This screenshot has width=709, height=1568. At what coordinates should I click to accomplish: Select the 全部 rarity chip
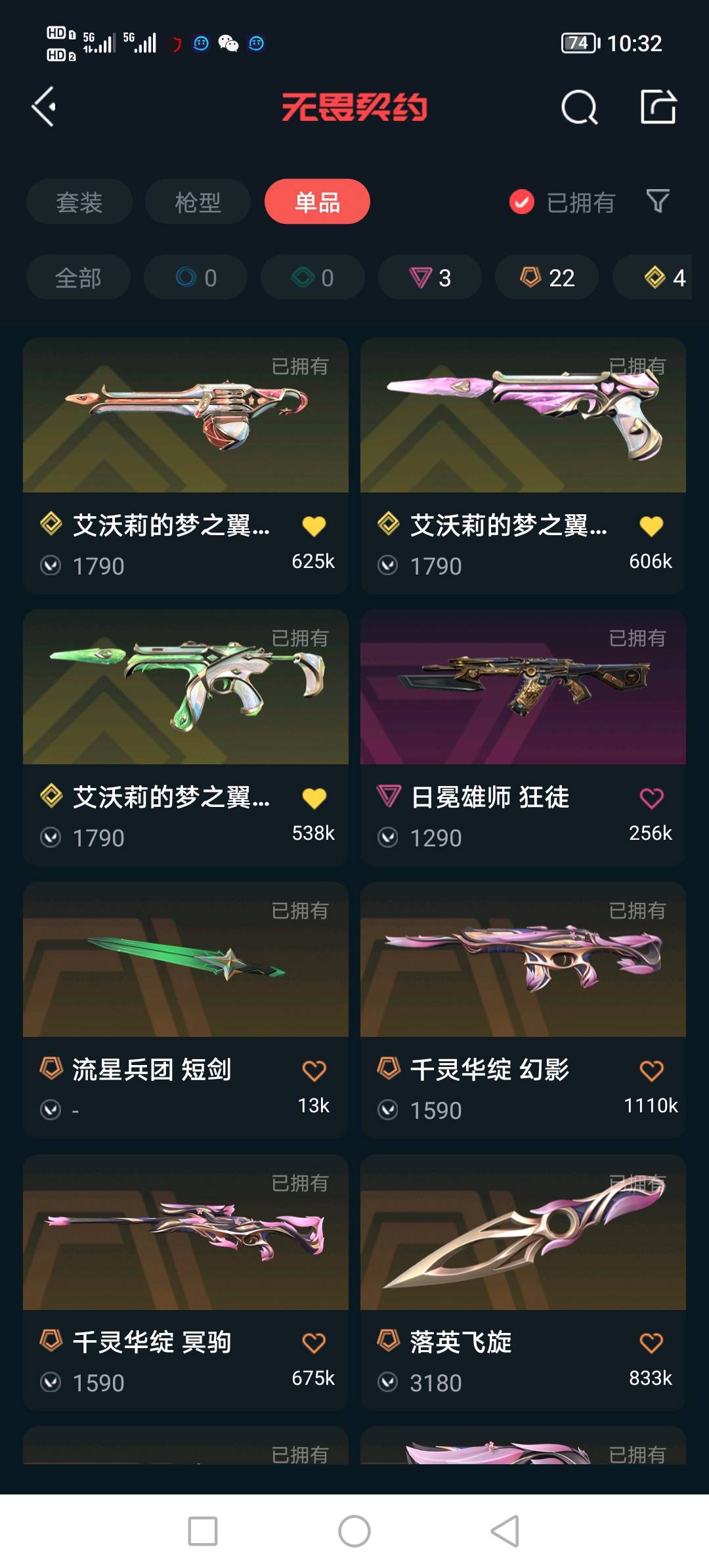click(78, 278)
